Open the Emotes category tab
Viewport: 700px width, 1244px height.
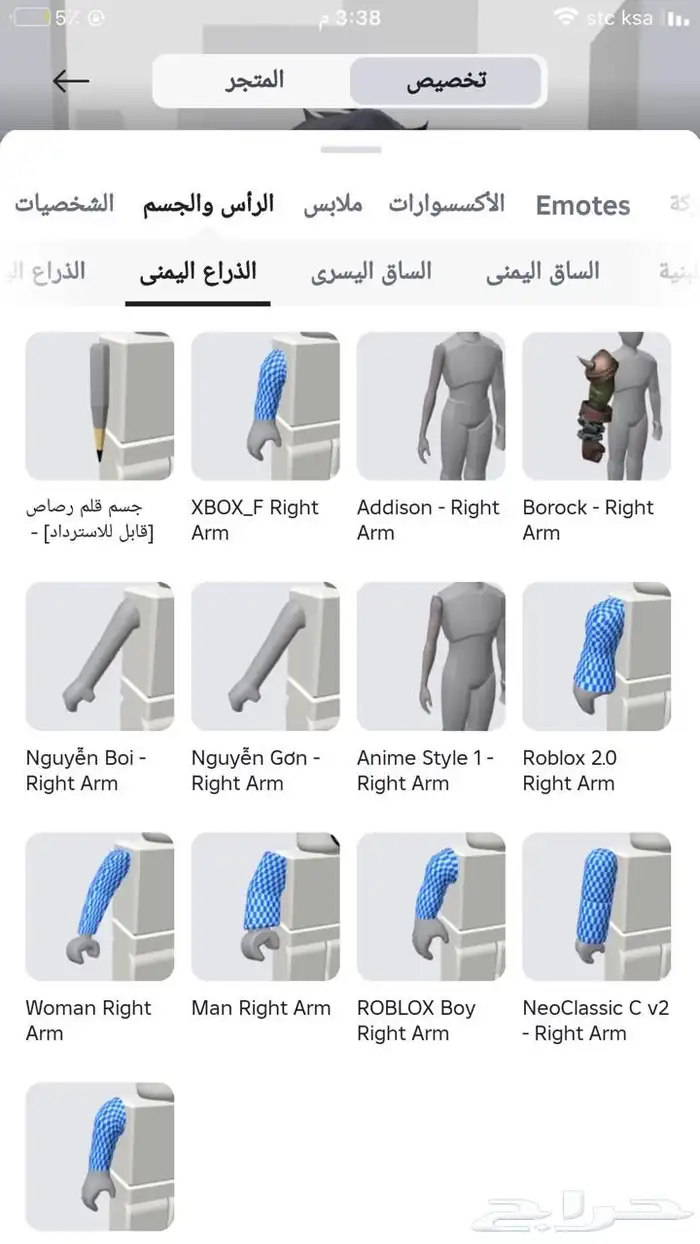[x=583, y=206]
